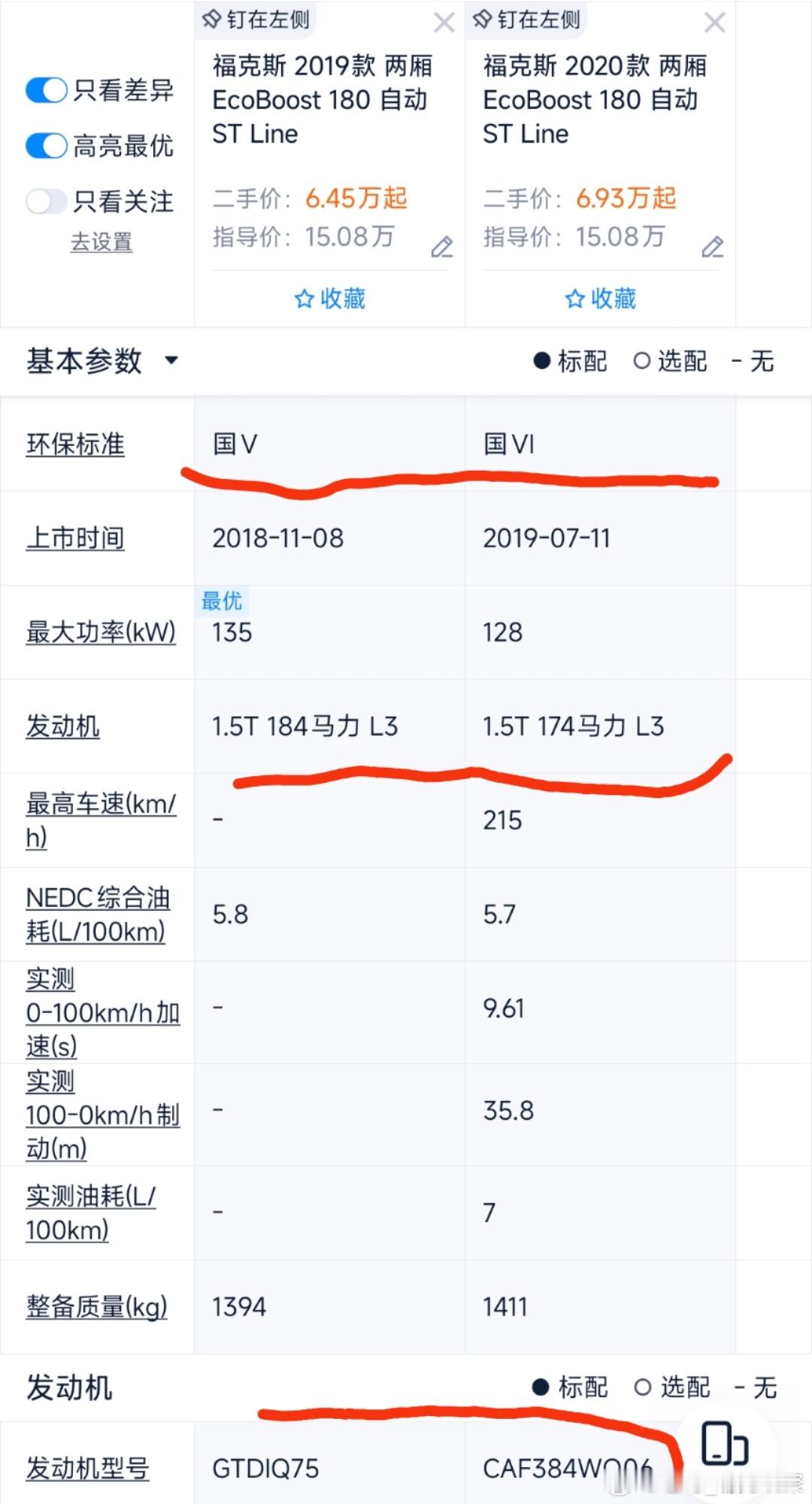Tap the floating screen-orientation icon

pyautogui.click(x=725, y=1443)
